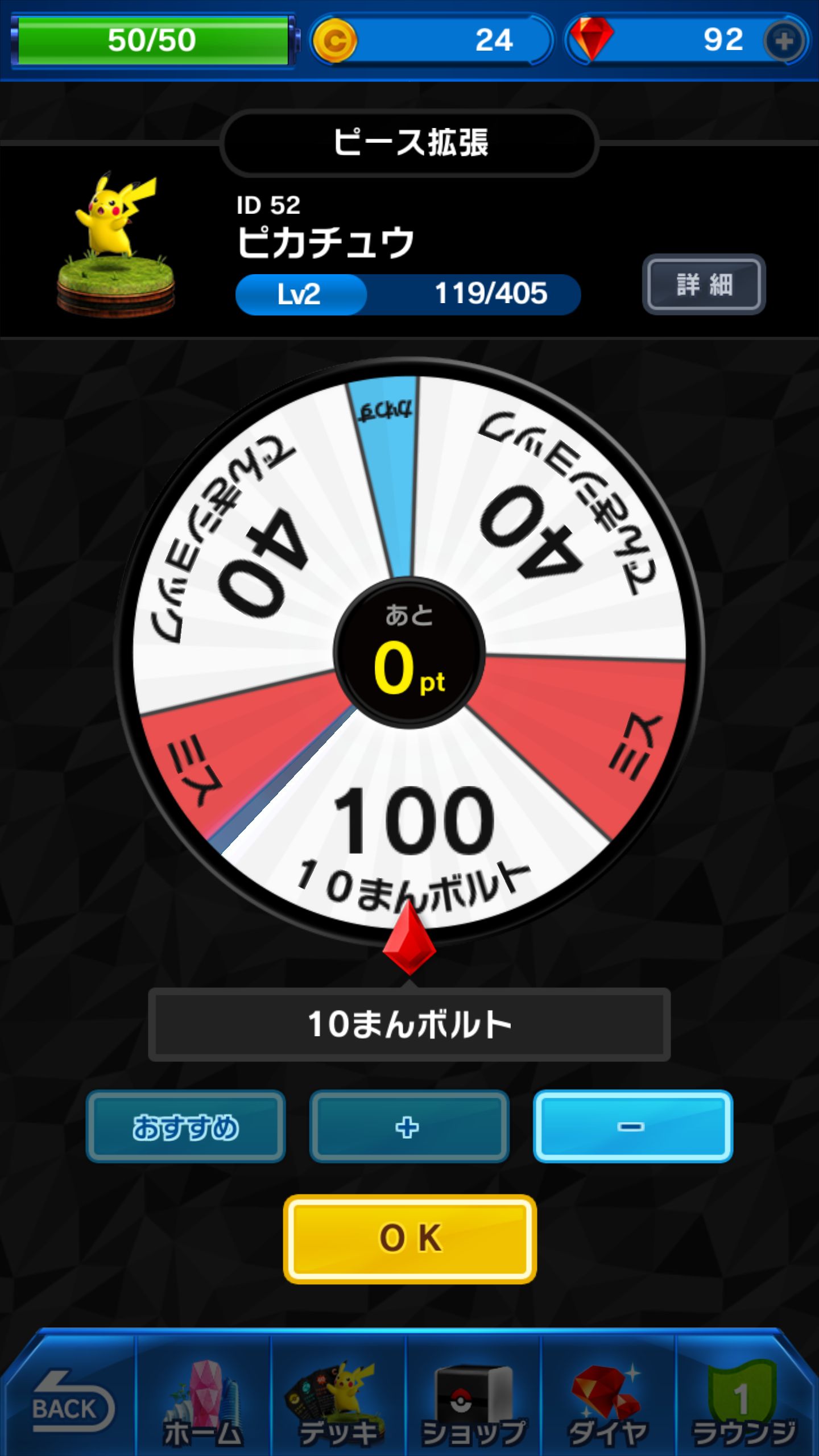Confirm with the yellow OK button

pos(409,1239)
